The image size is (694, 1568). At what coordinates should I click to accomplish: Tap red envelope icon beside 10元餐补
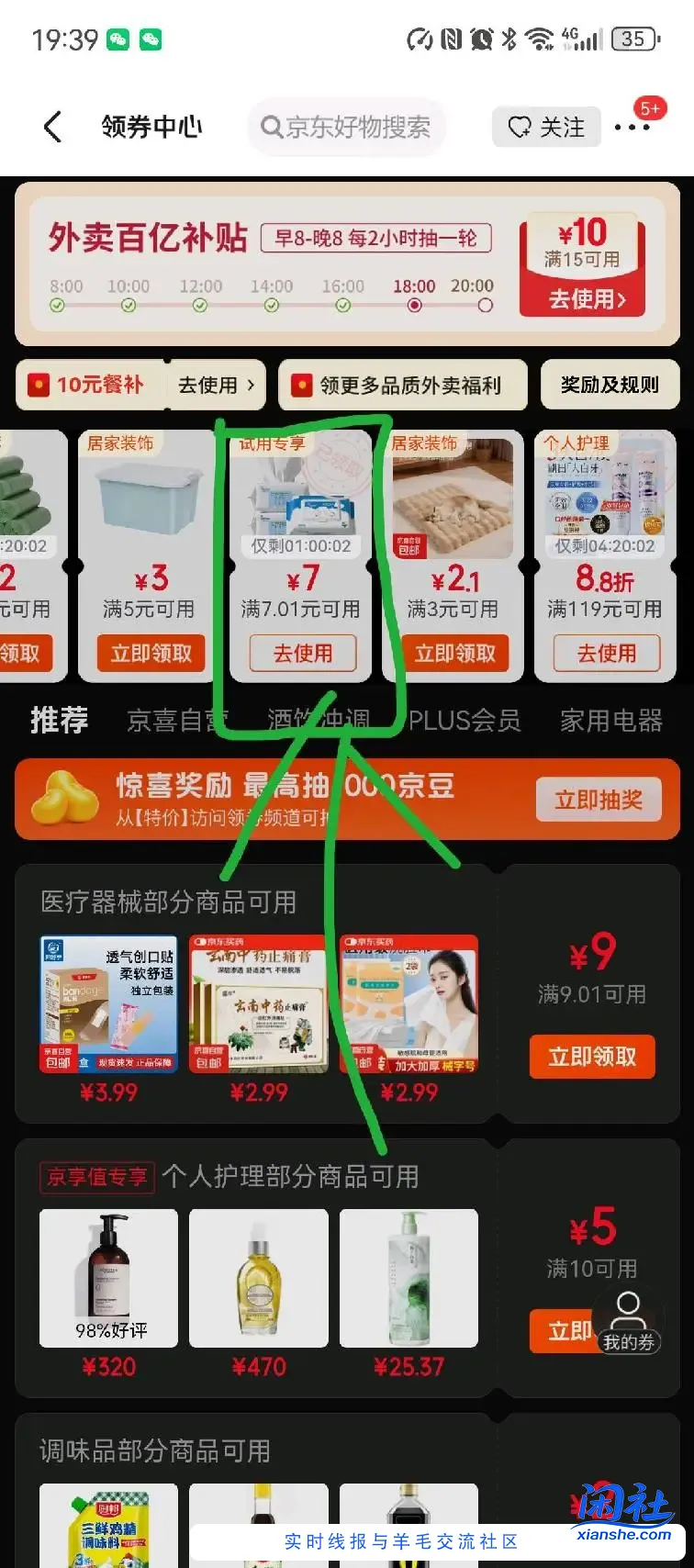click(42, 385)
